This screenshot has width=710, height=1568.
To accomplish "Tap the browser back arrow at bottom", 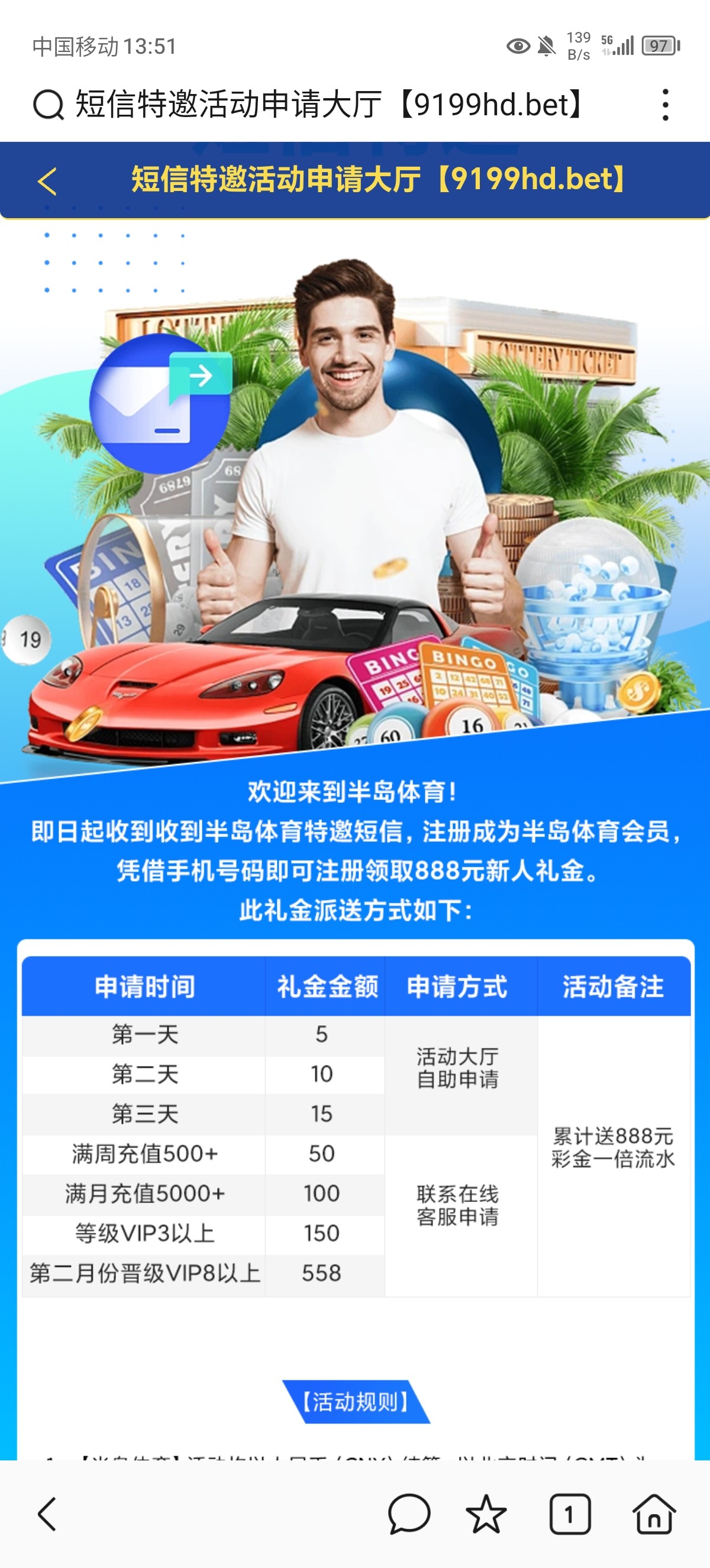I will [47, 1514].
